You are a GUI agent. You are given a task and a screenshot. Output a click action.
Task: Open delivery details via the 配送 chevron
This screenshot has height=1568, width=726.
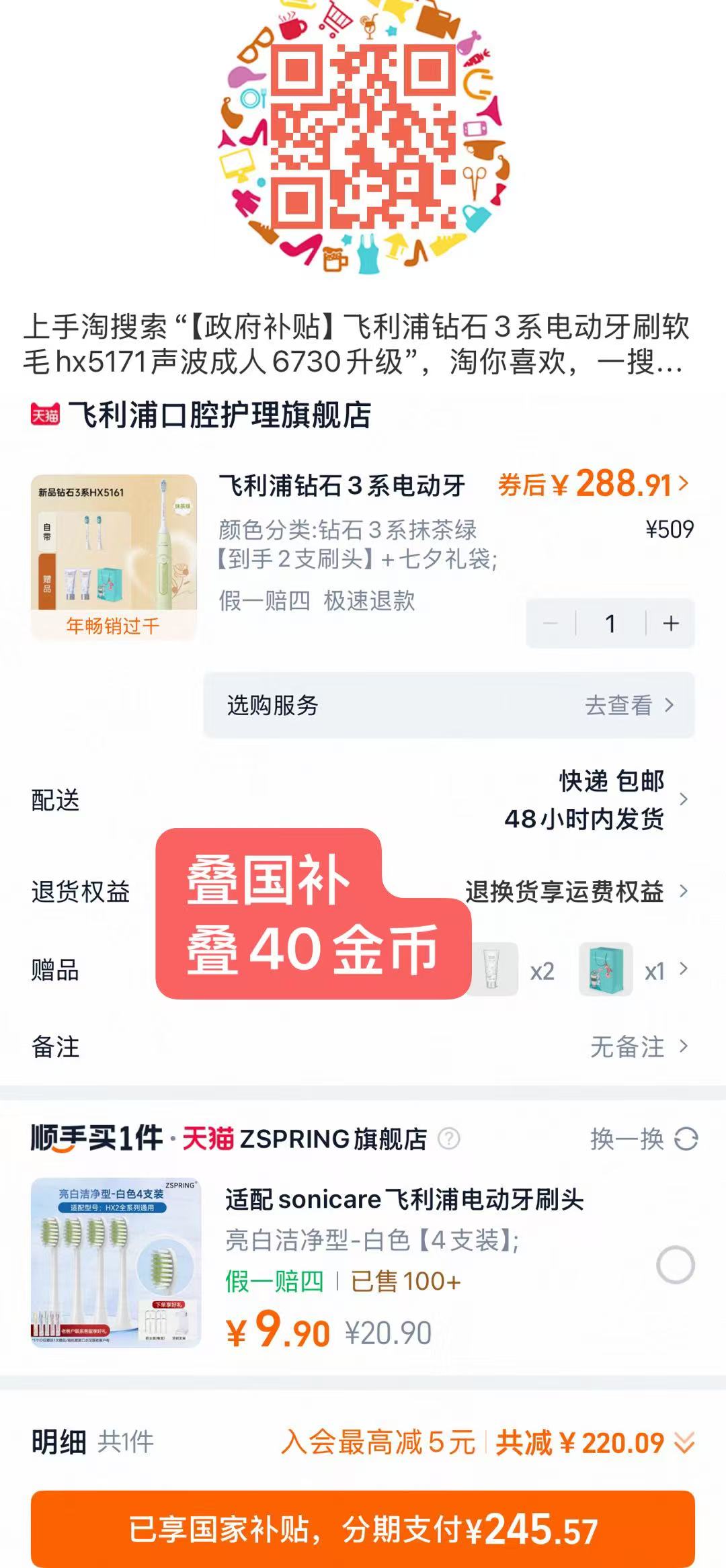point(686,800)
